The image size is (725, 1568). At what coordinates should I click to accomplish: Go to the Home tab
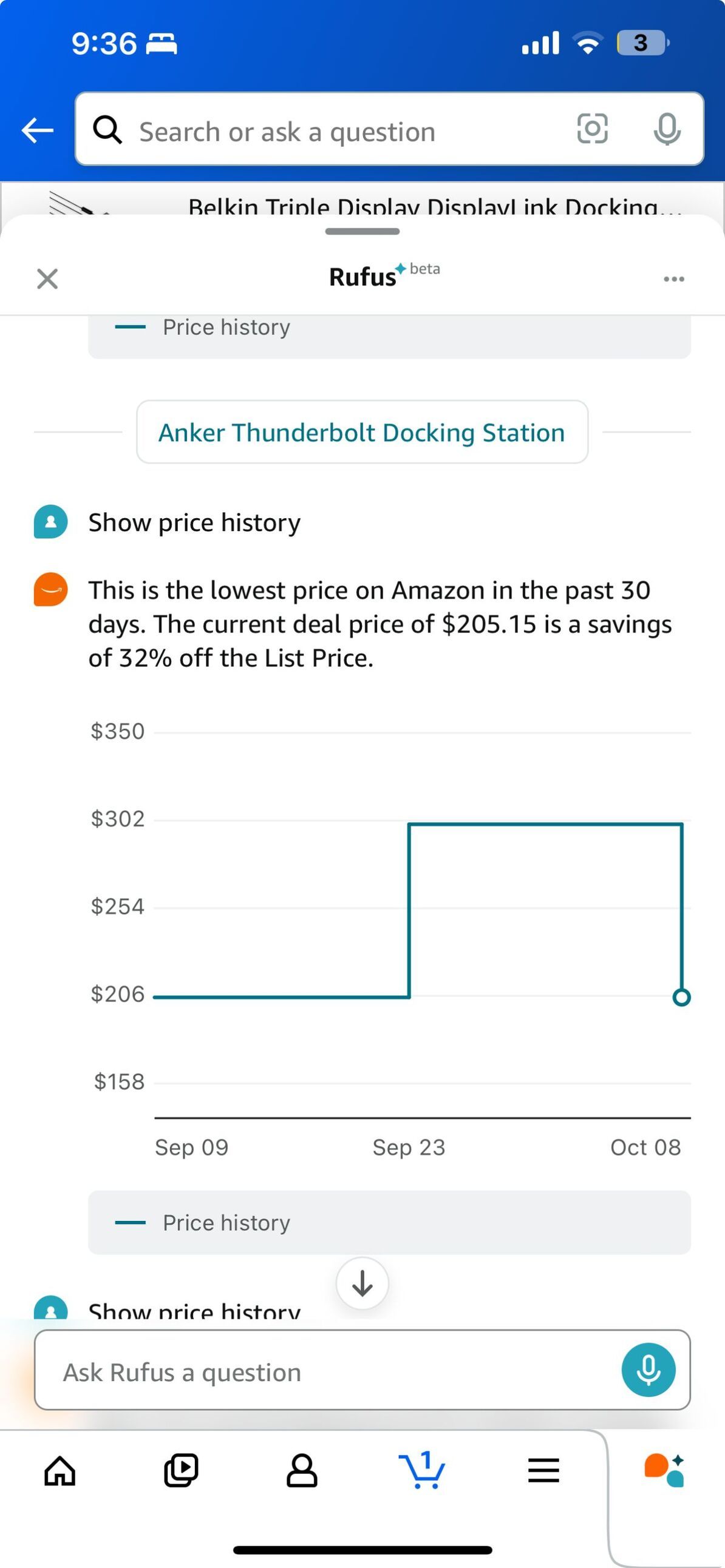60,1471
